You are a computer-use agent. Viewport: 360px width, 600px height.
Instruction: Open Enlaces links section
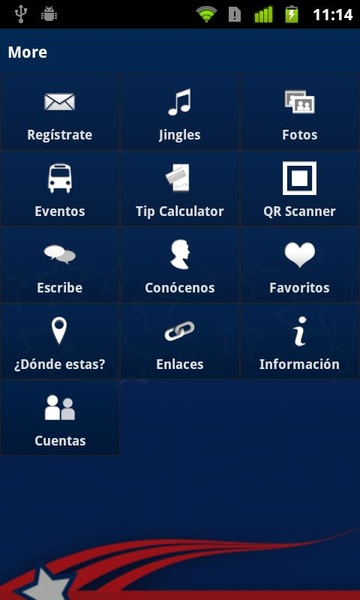pos(180,341)
